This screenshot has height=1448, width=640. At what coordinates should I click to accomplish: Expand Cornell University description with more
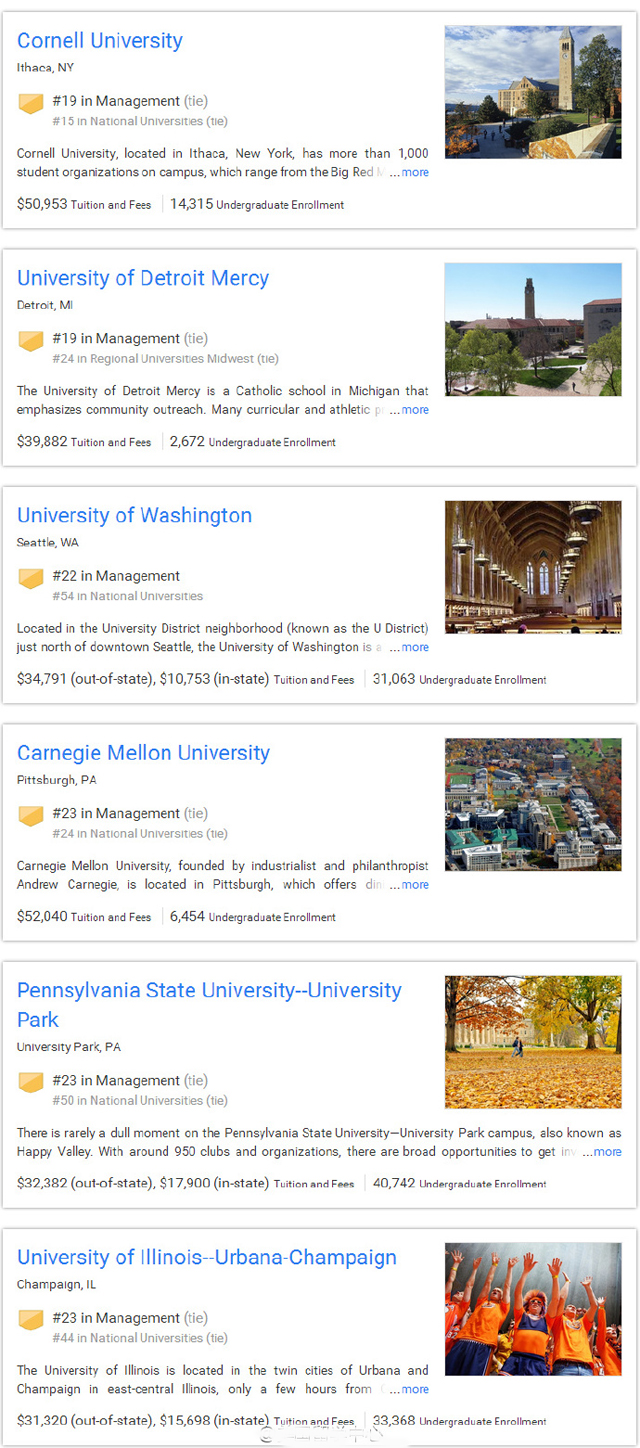coord(414,172)
